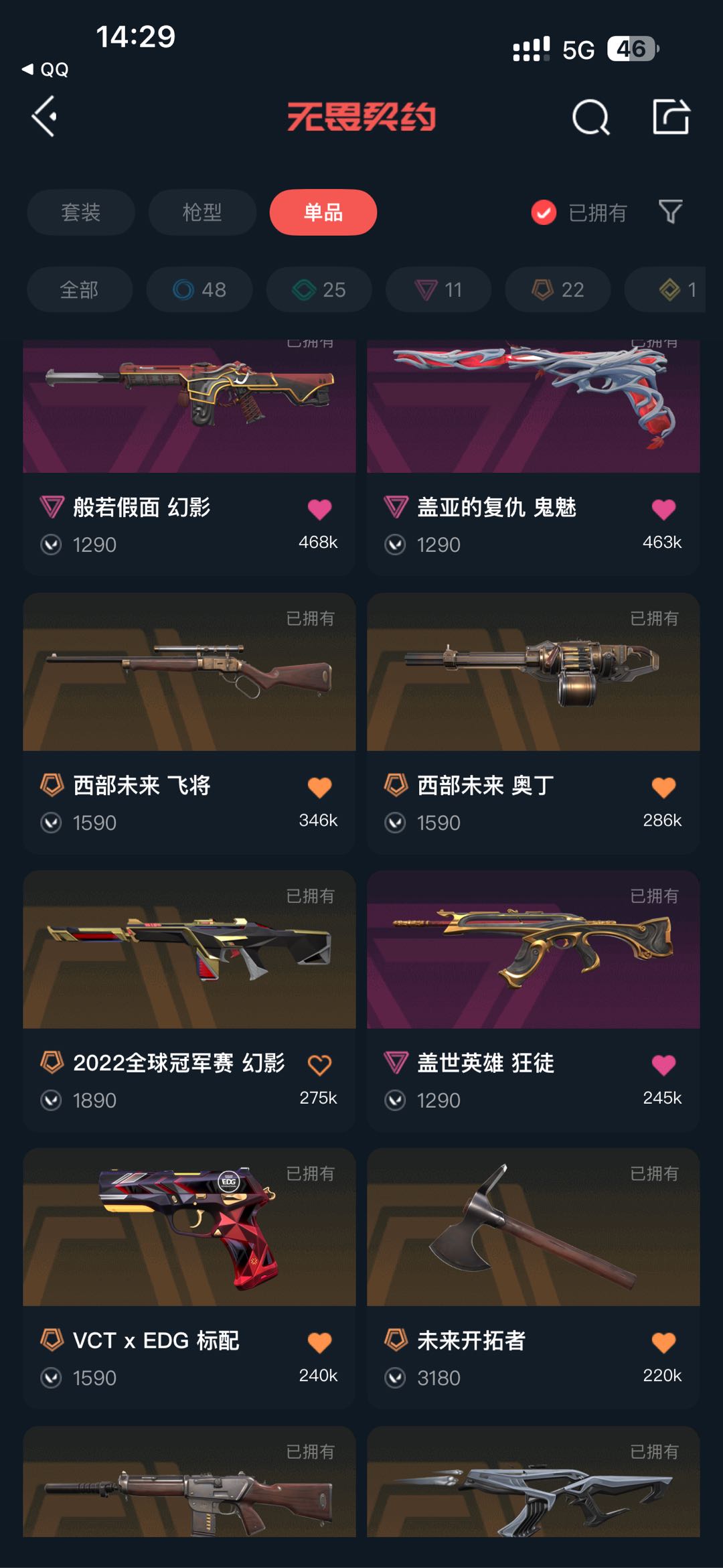Filter by the tier chip showing 11
This screenshot has height=1568, width=723.
pyautogui.click(x=438, y=289)
